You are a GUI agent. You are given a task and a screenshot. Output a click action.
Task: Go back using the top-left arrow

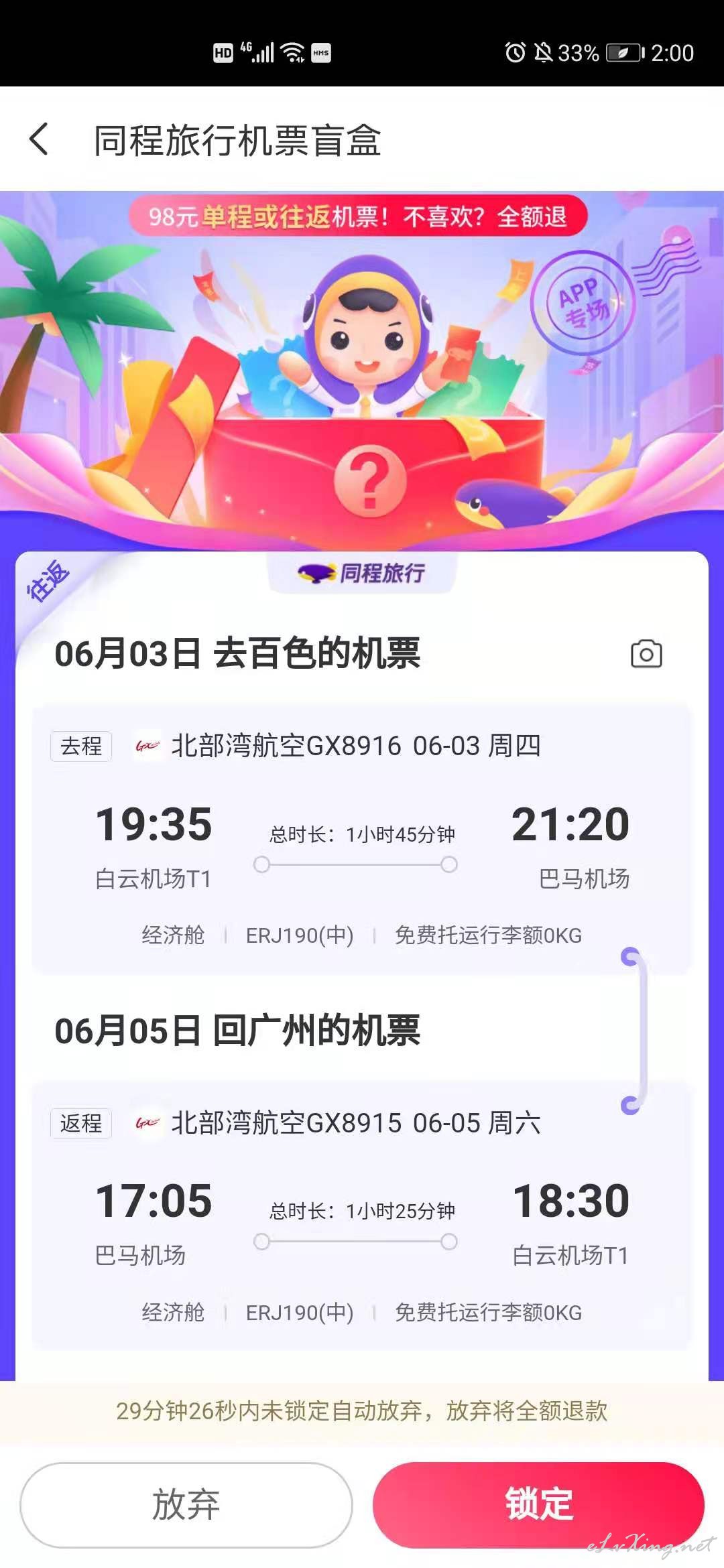pyautogui.click(x=39, y=139)
